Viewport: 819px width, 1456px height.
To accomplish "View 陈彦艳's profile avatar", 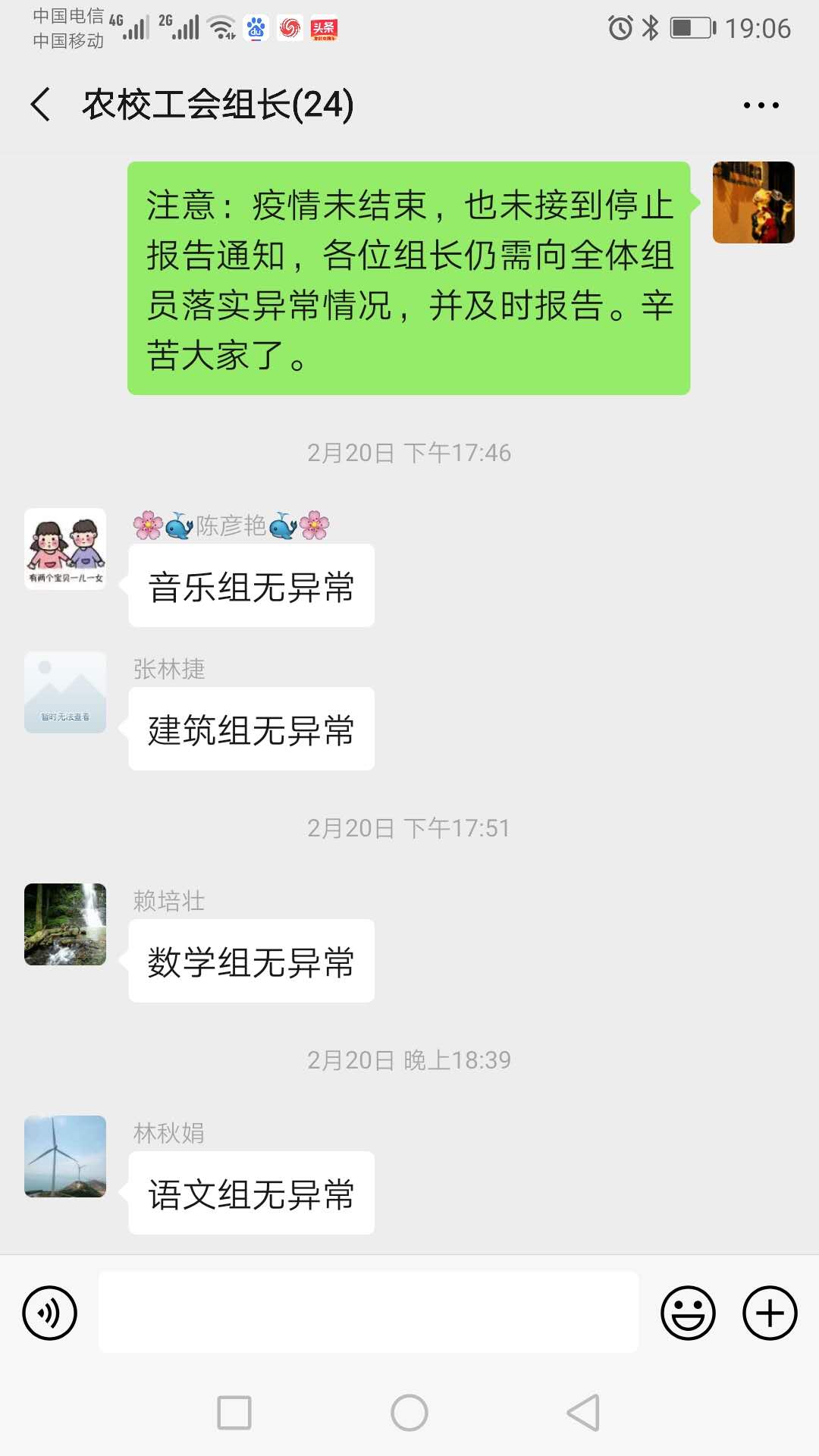I will click(x=65, y=549).
